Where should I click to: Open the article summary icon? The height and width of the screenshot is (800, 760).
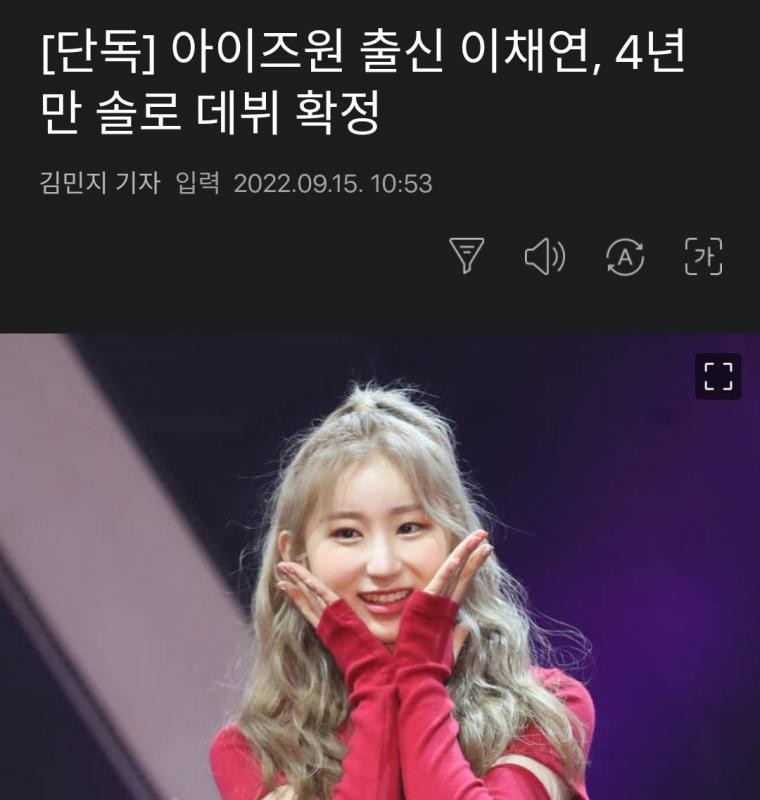pyautogui.click(x=466, y=257)
